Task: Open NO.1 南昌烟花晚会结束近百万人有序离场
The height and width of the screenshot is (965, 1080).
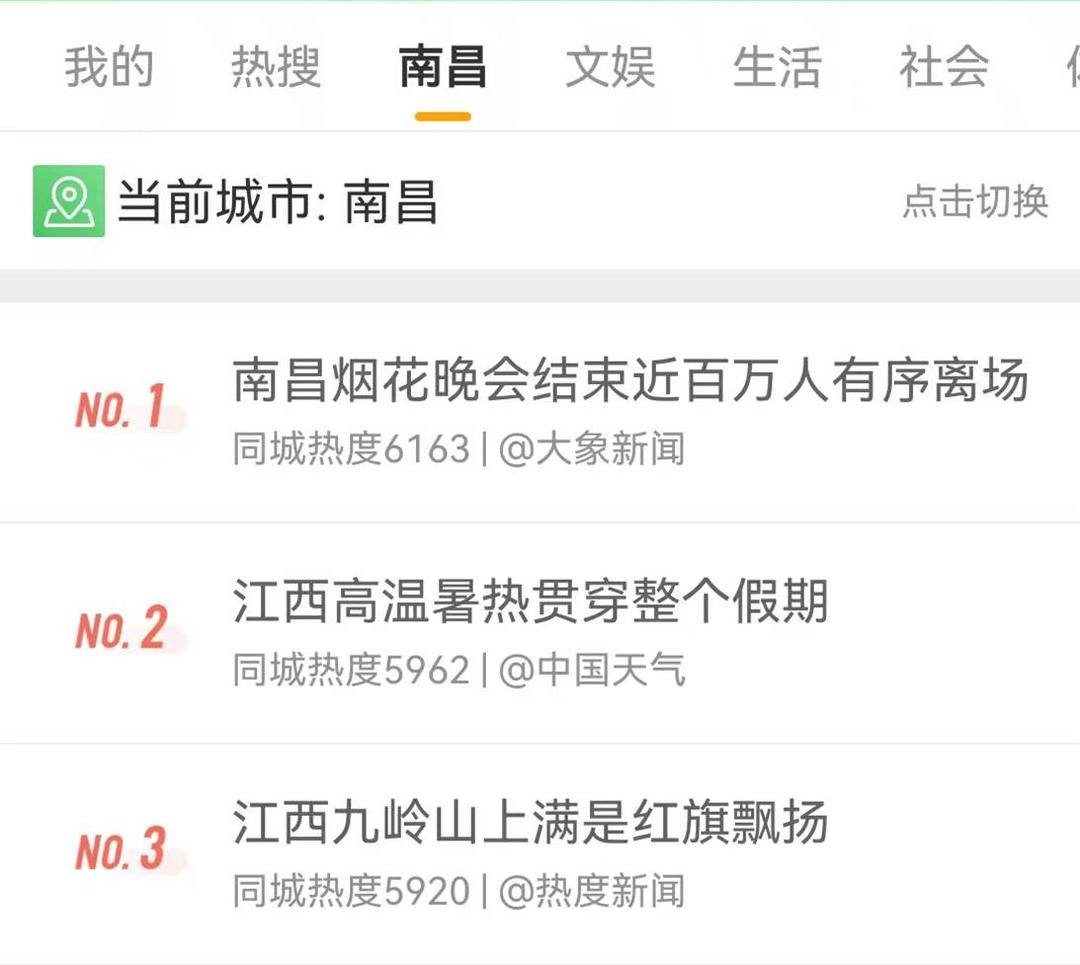Action: [x=630, y=382]
